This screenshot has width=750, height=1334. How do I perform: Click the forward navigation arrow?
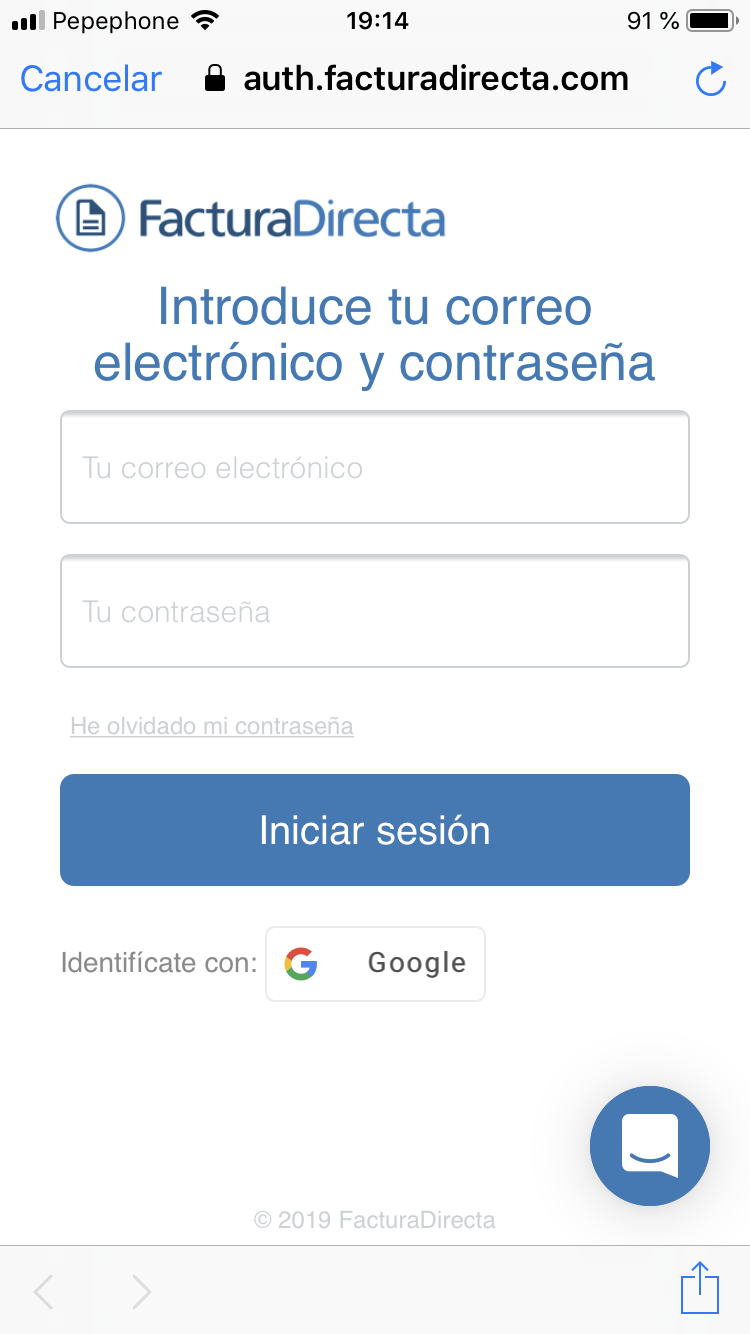pyautogui.click(x=140, y=1292)
